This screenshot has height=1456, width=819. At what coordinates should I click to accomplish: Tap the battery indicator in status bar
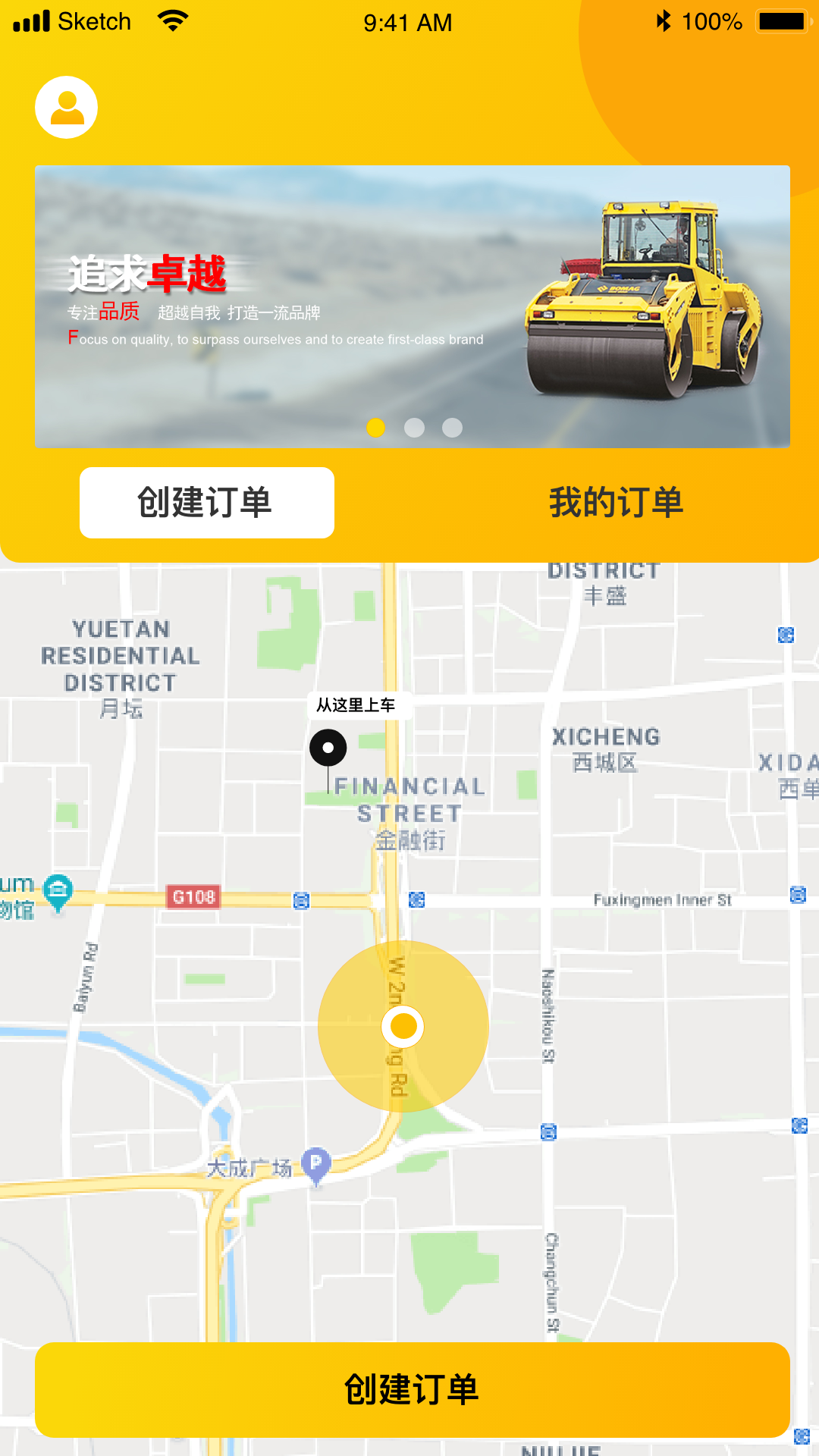point(783,20)
